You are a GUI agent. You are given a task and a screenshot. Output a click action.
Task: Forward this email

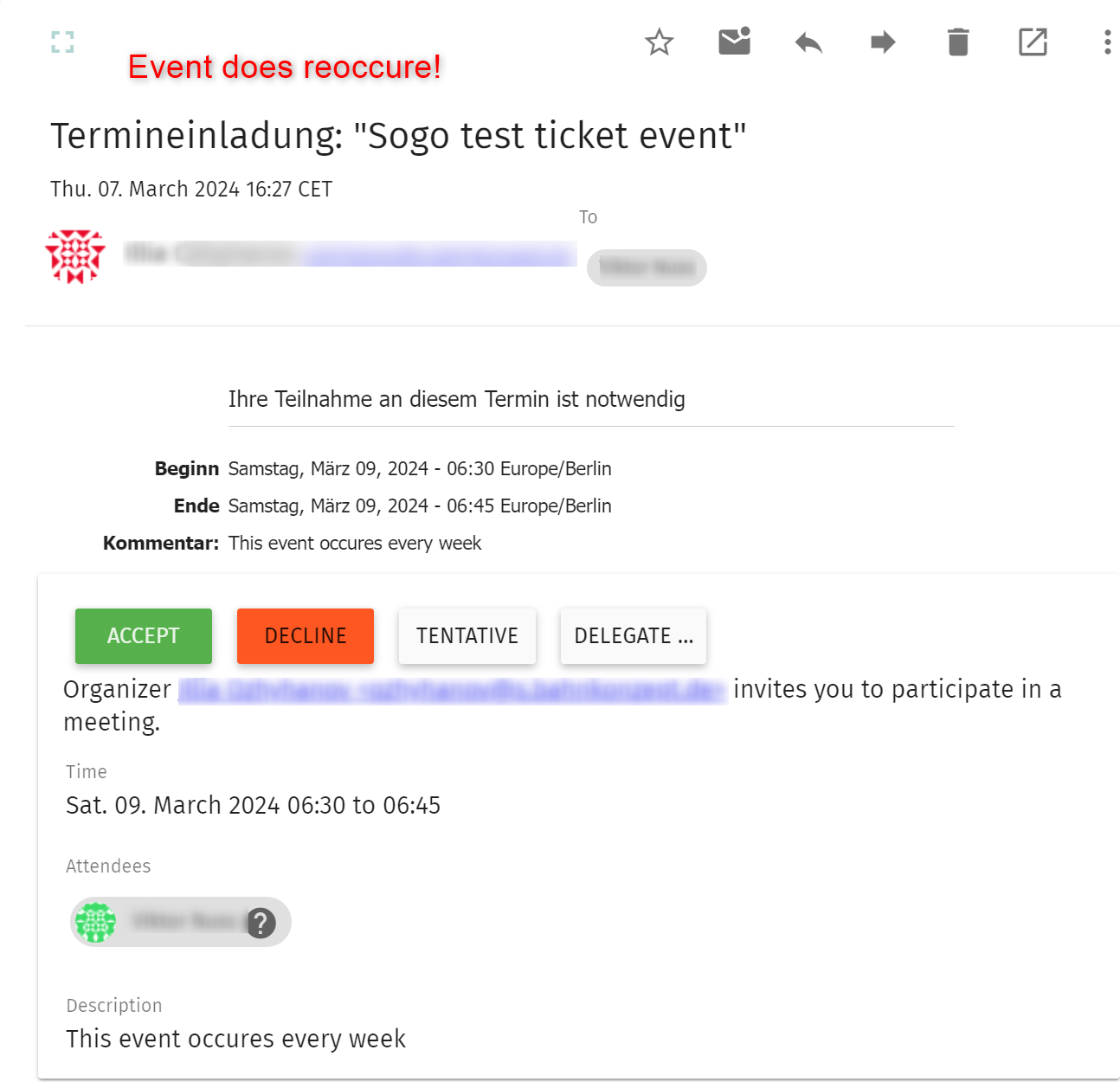(883, 42)
